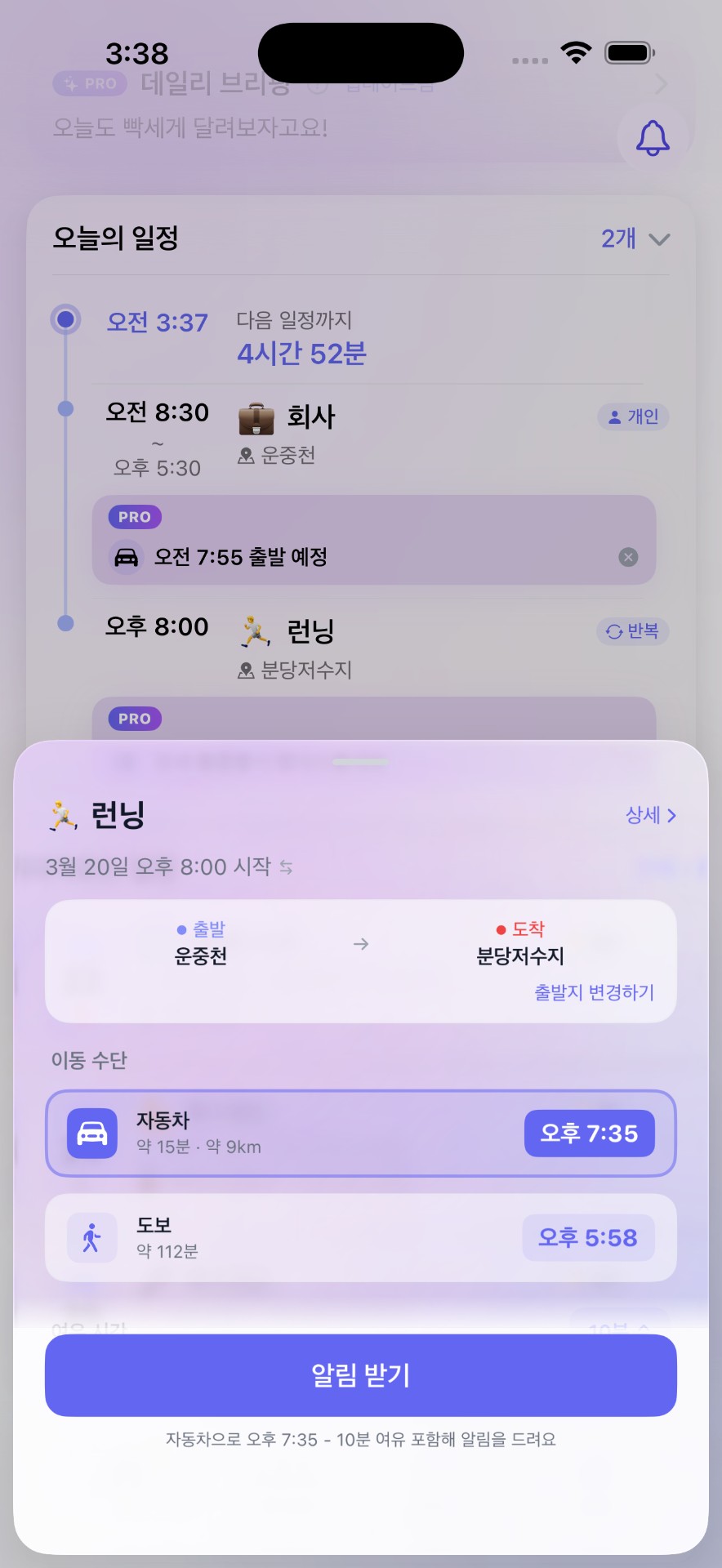Select 도보 transport option
The image size is (722, 1568).
[x=360, y=1237]
